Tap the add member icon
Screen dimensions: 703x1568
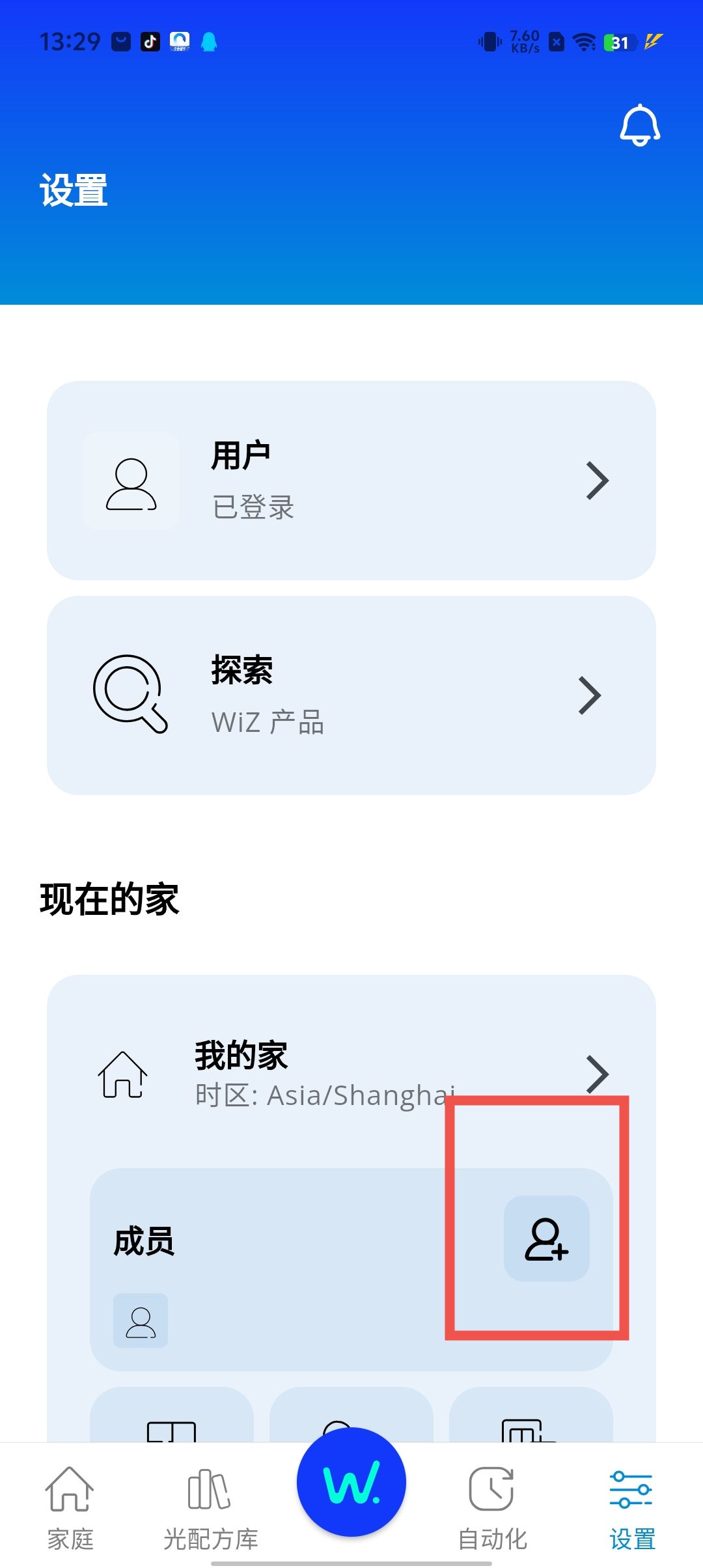546,1239
